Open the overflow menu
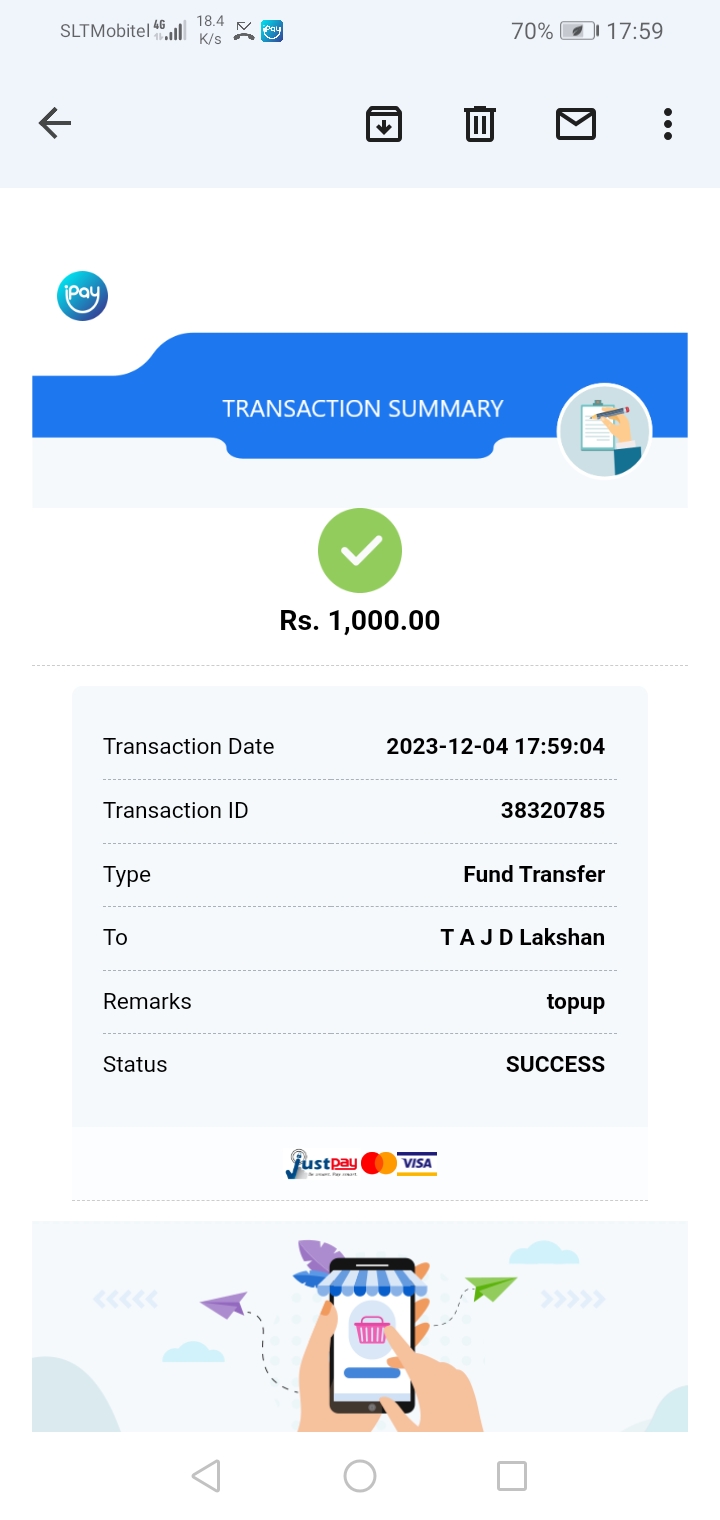Image resolution: width=720 pixels, height=1520 pixels. click(x=667, y=124)
